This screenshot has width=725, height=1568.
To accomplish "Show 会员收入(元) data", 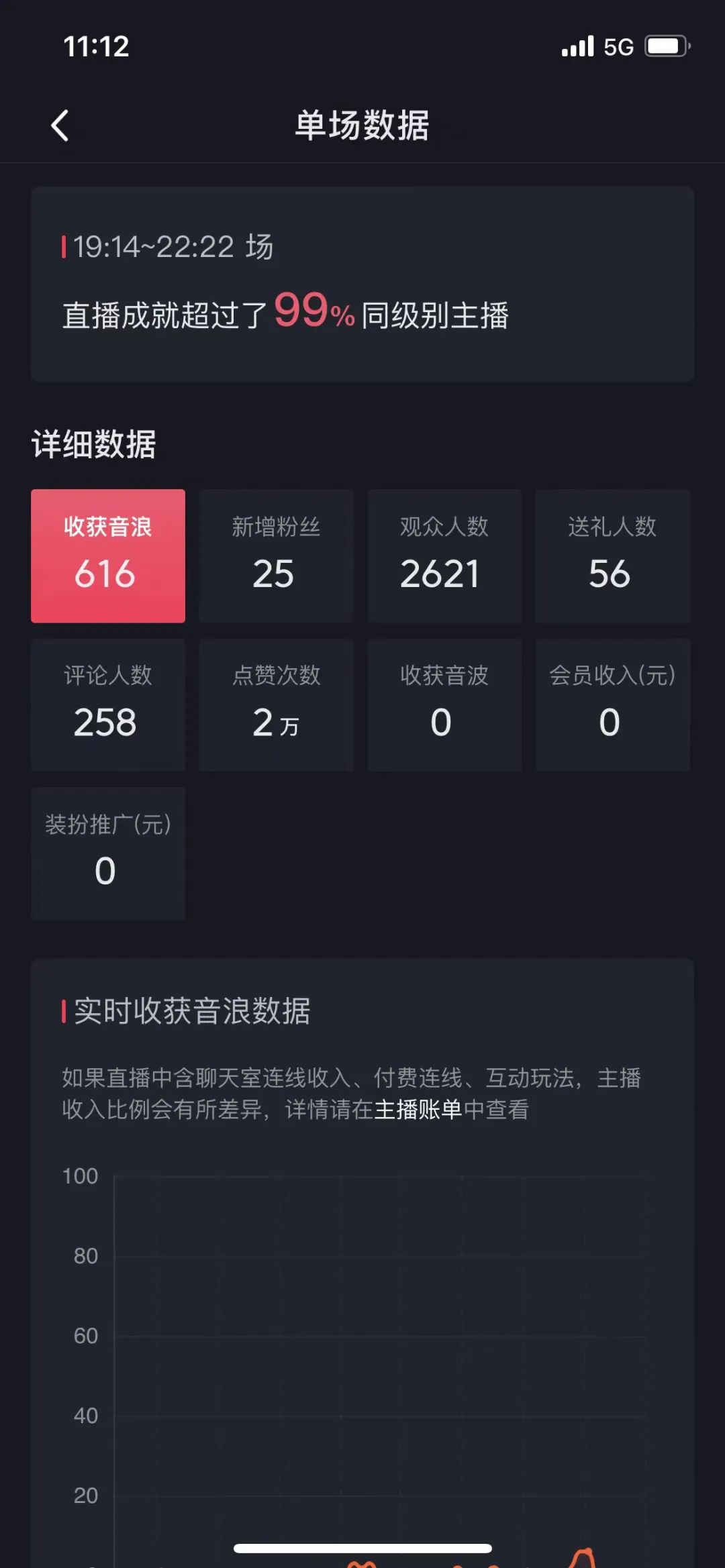I will coord(612,704).
